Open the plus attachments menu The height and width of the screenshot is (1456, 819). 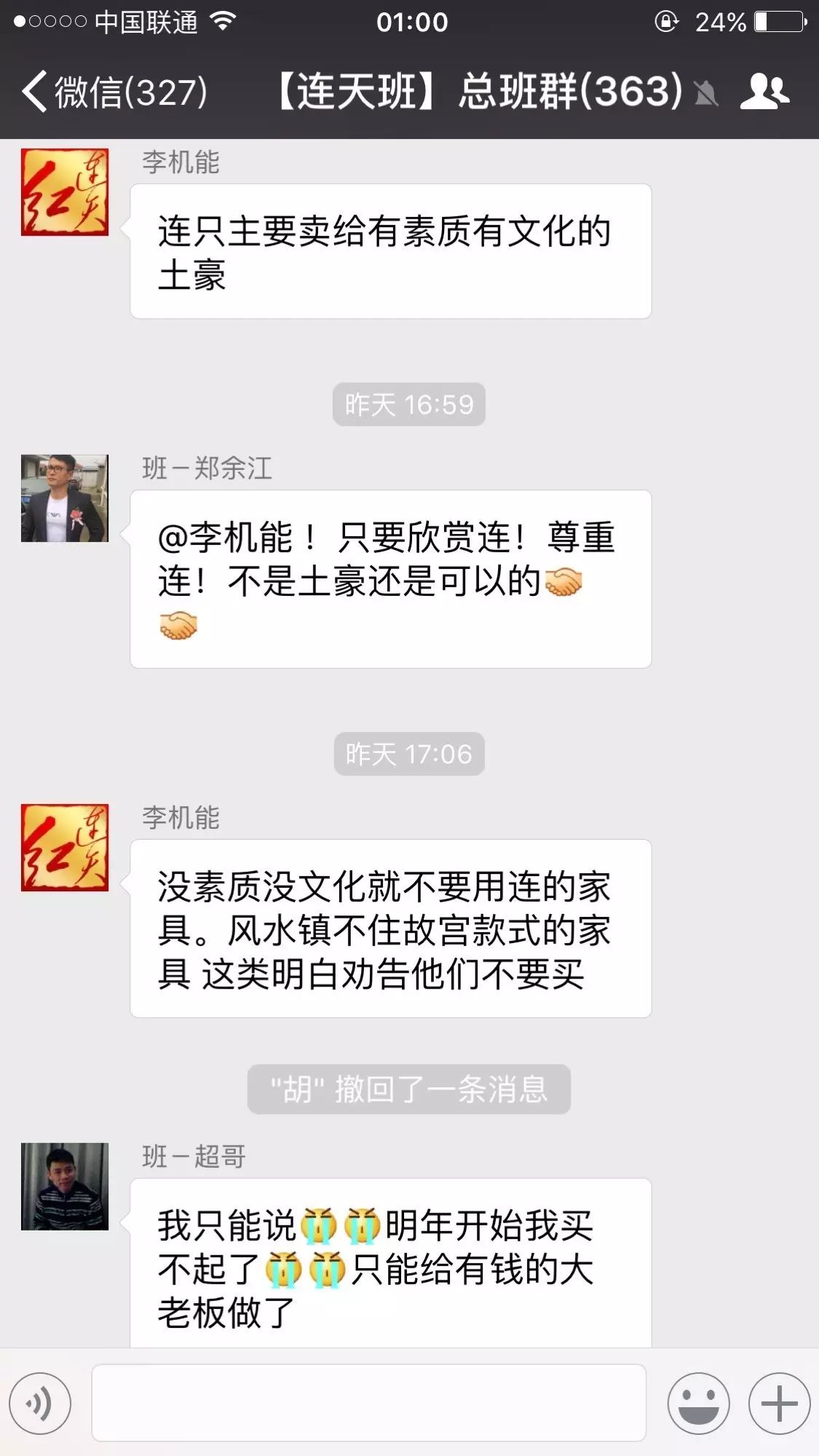click(x=779, y=1403)
